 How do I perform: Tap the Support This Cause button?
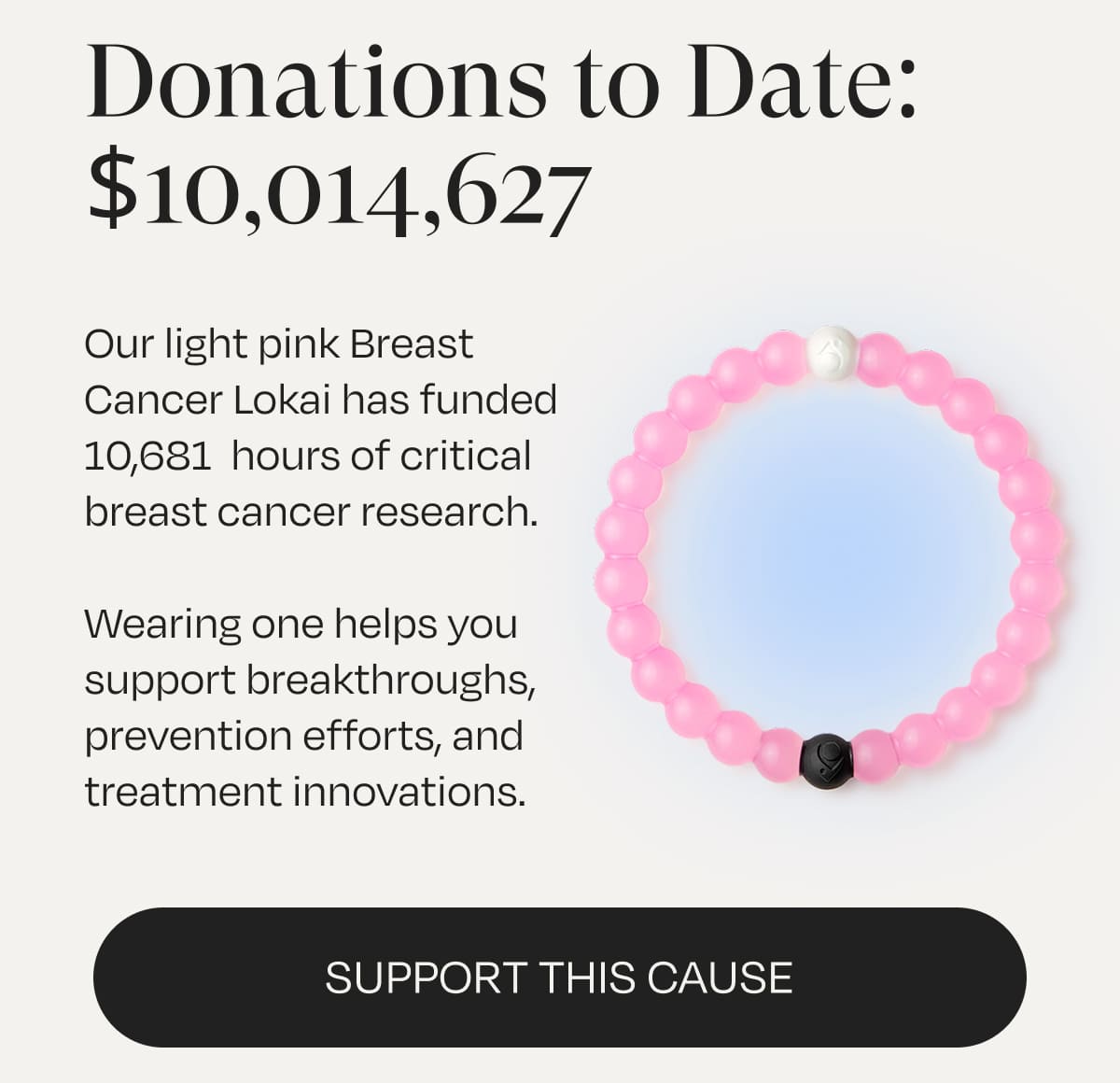(x=559, y=978)
